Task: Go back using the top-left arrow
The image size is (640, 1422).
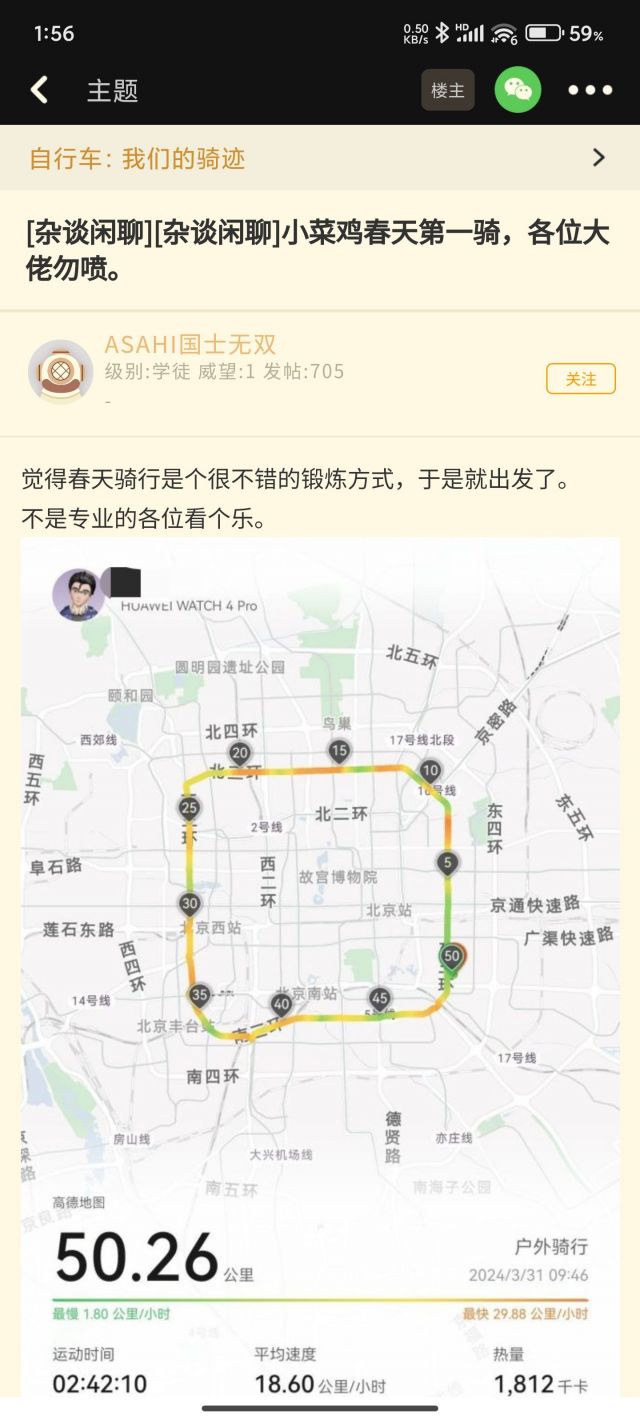Action: tap(40, 90)
